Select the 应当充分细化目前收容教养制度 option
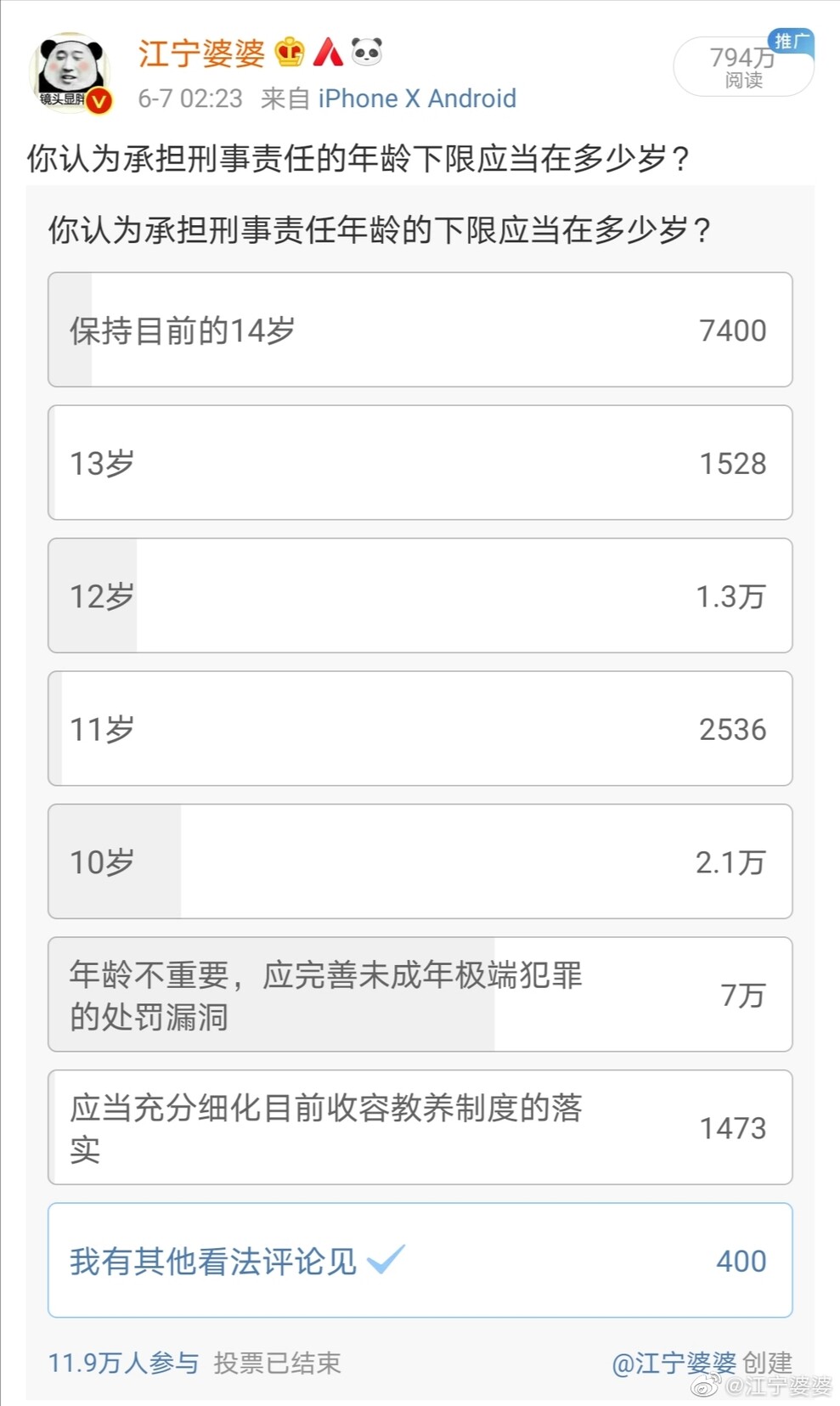Image resolution: width=840 pixels, height=1406 pixels. point(420,1127)
